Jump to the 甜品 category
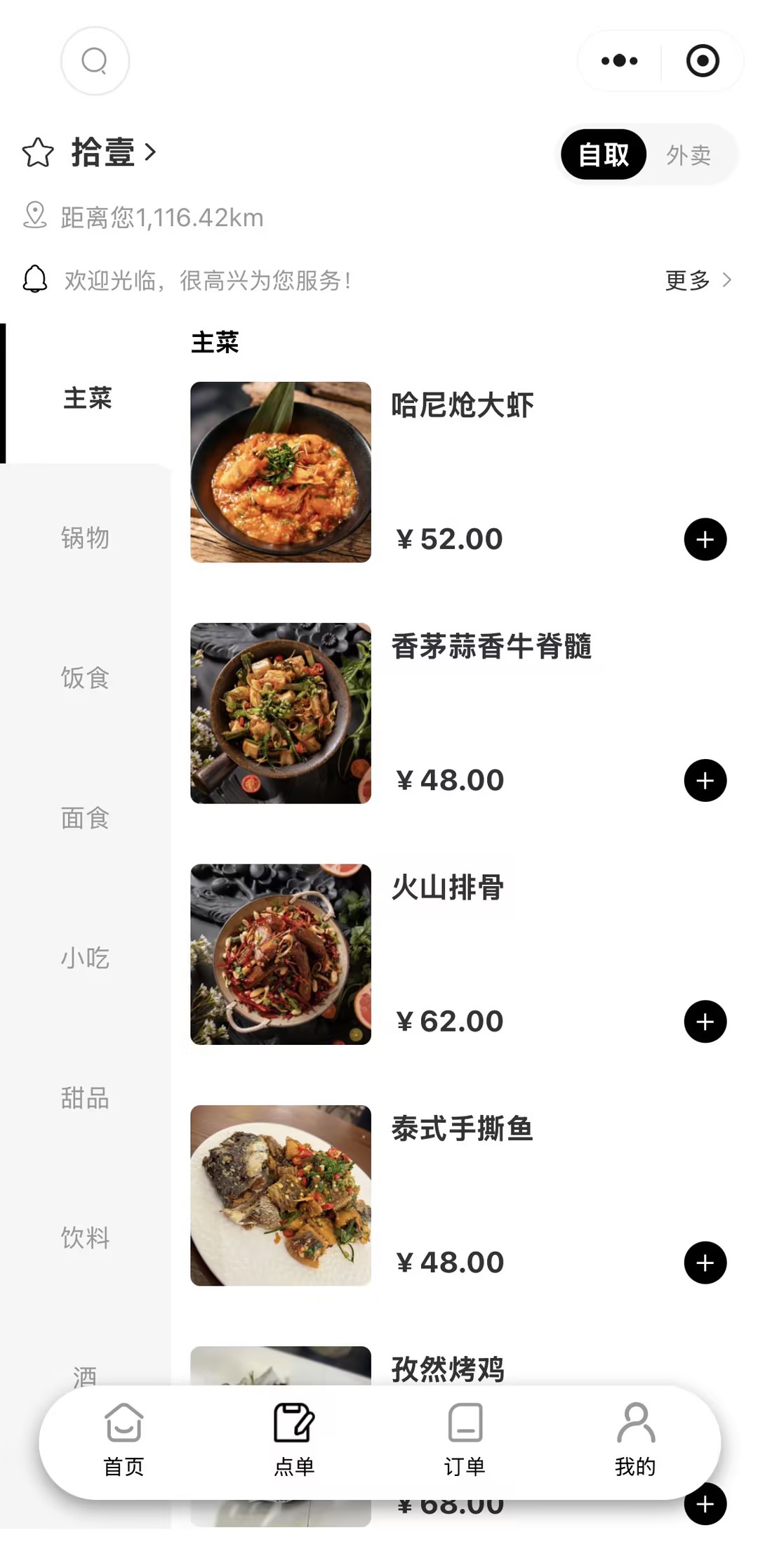 (85, 1098)
